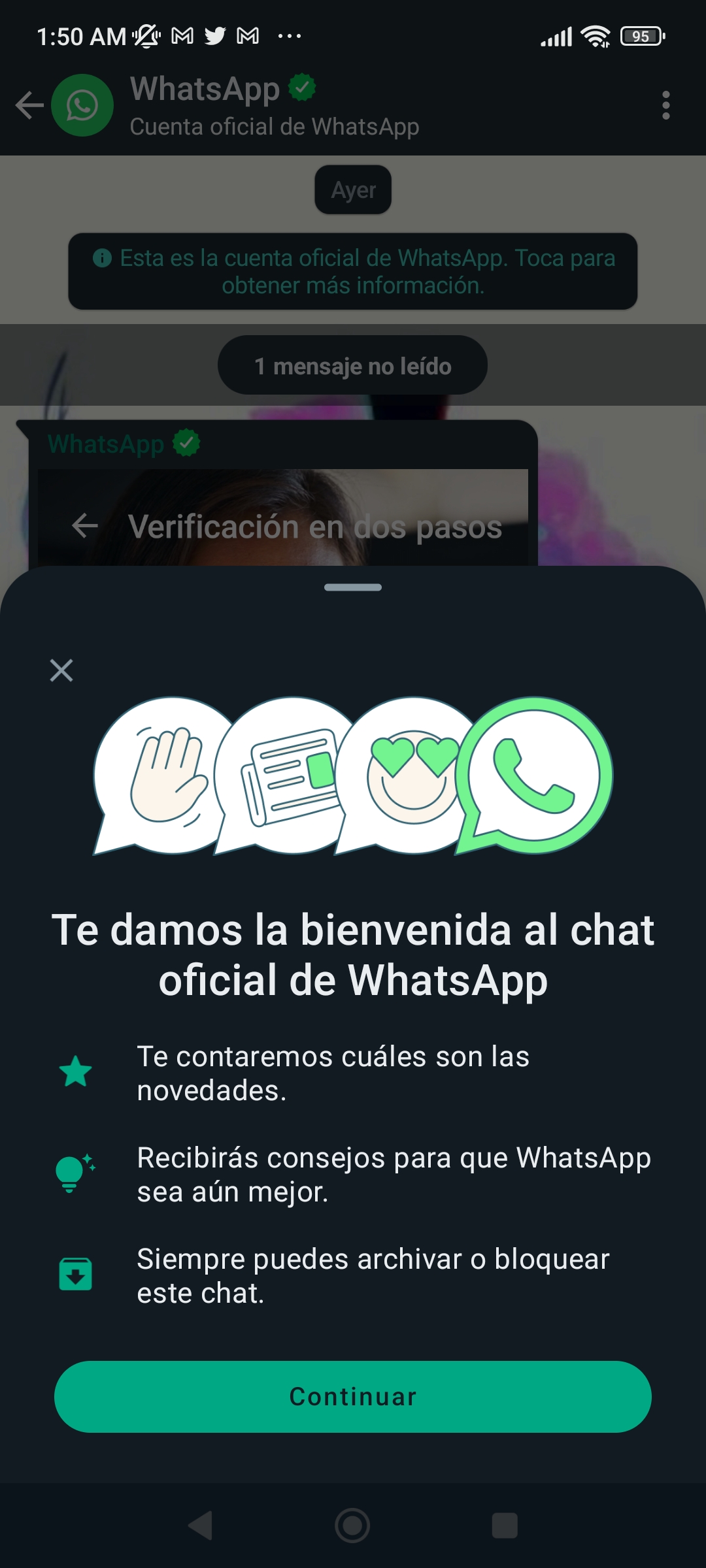Tap the muted notifications icon in status bar
The height and width of the screenshot is (1568, 706).
coord(145,36)
